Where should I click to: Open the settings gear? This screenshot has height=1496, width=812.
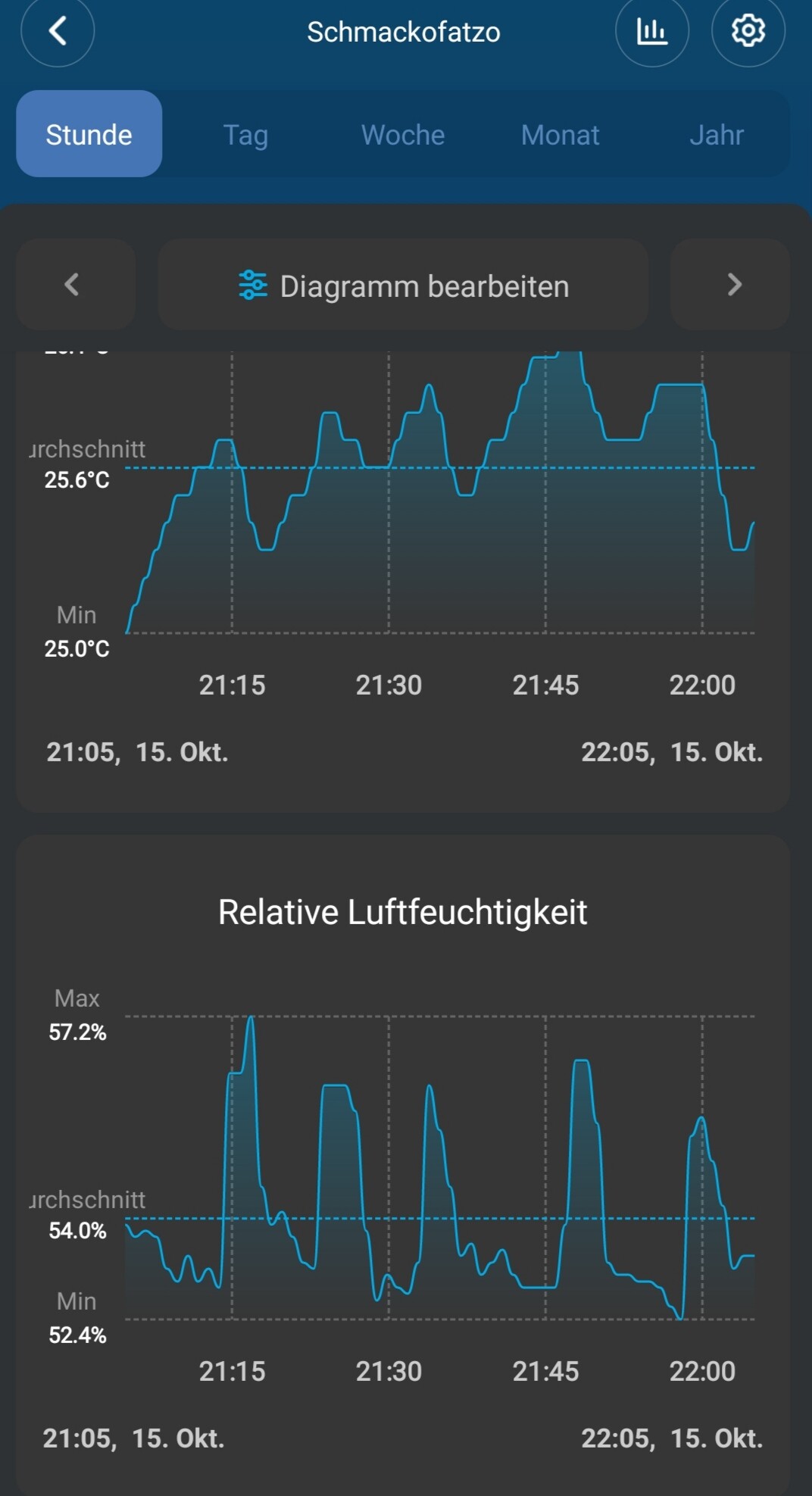point(748,31)
